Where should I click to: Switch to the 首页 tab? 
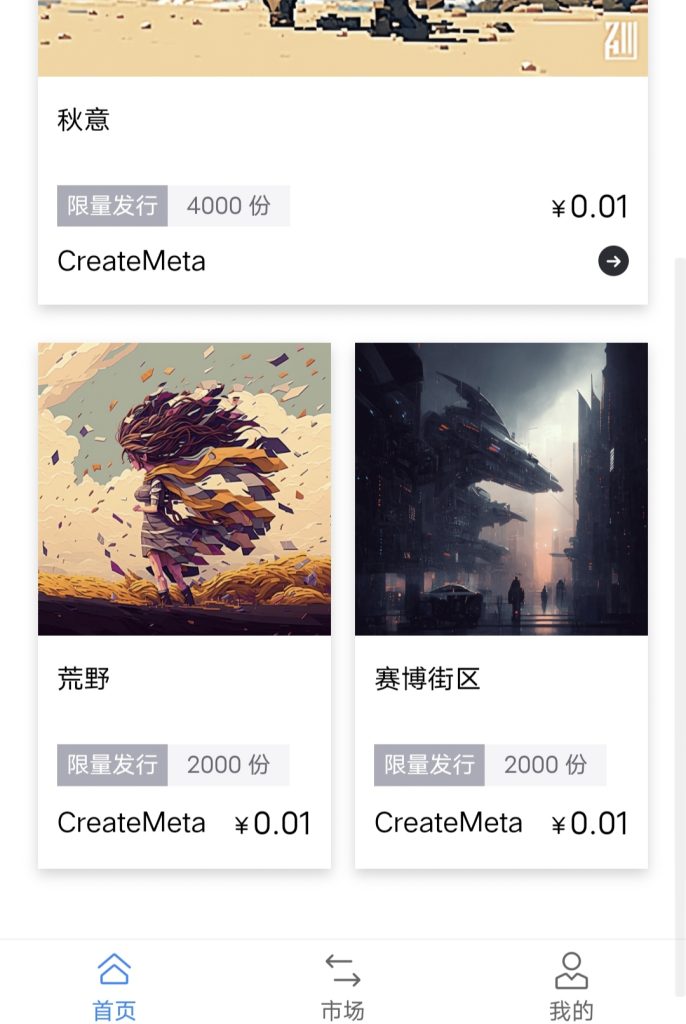click(x=114, y=985)
